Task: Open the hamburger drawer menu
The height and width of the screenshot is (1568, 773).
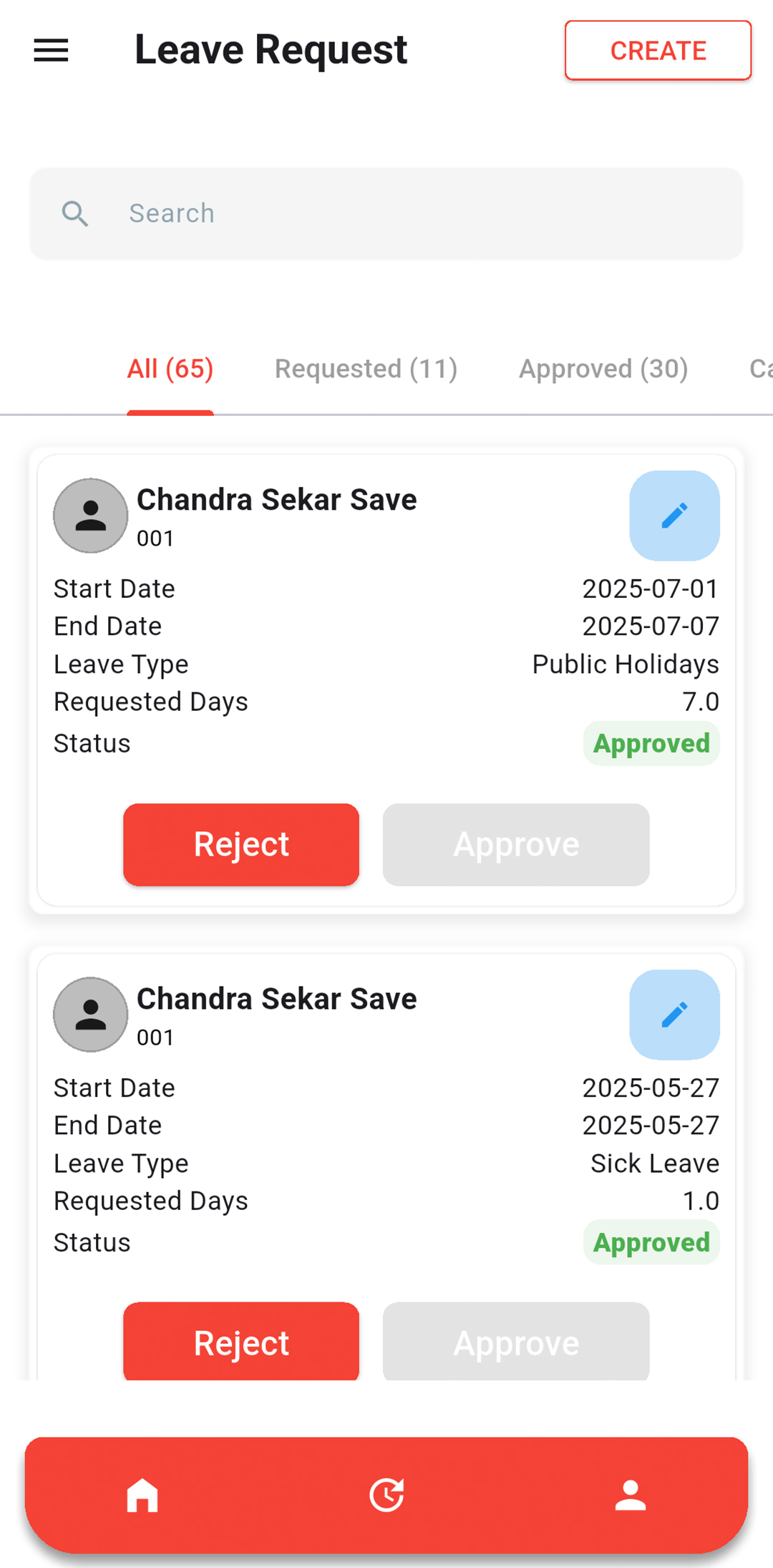Action: pos(51,50)
